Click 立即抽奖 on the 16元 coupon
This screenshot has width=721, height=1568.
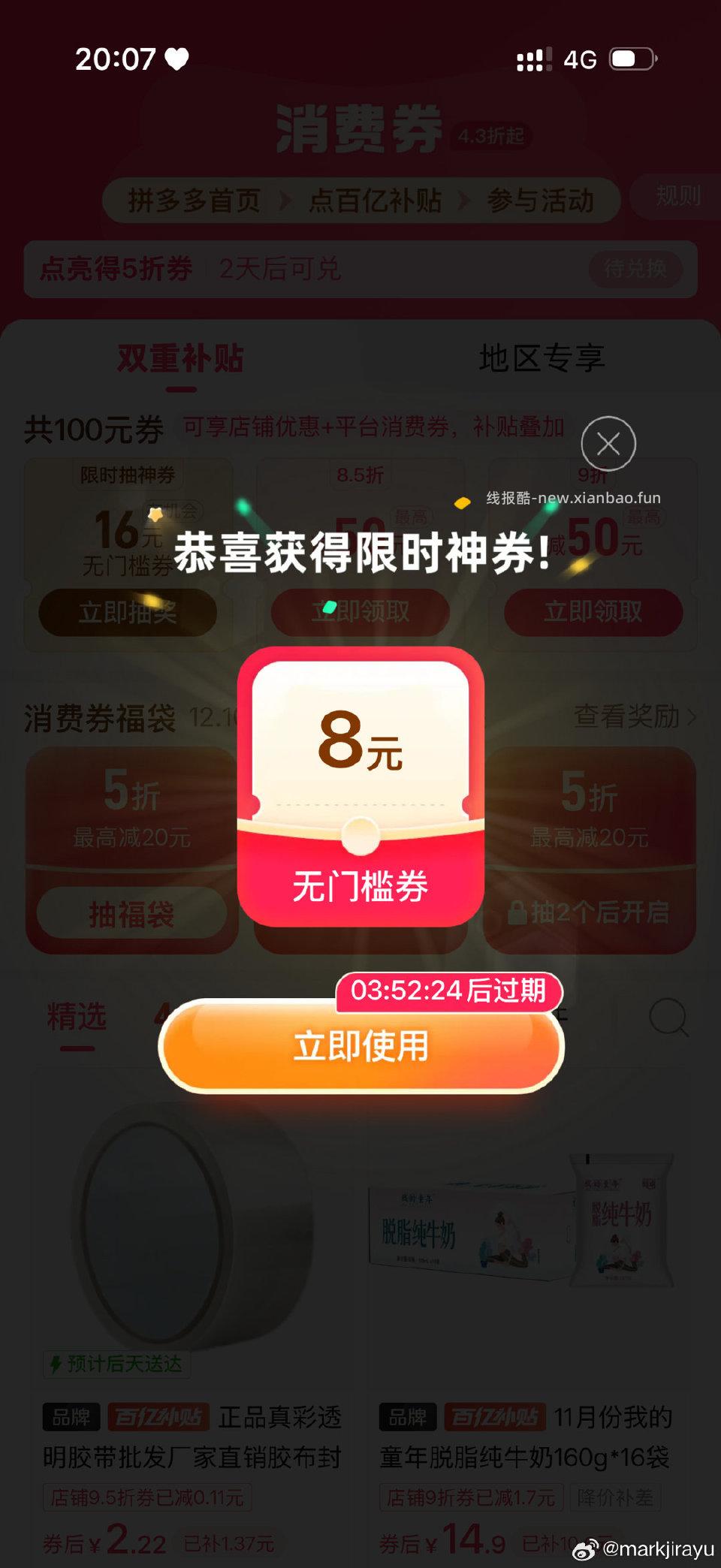pos(128,612)
